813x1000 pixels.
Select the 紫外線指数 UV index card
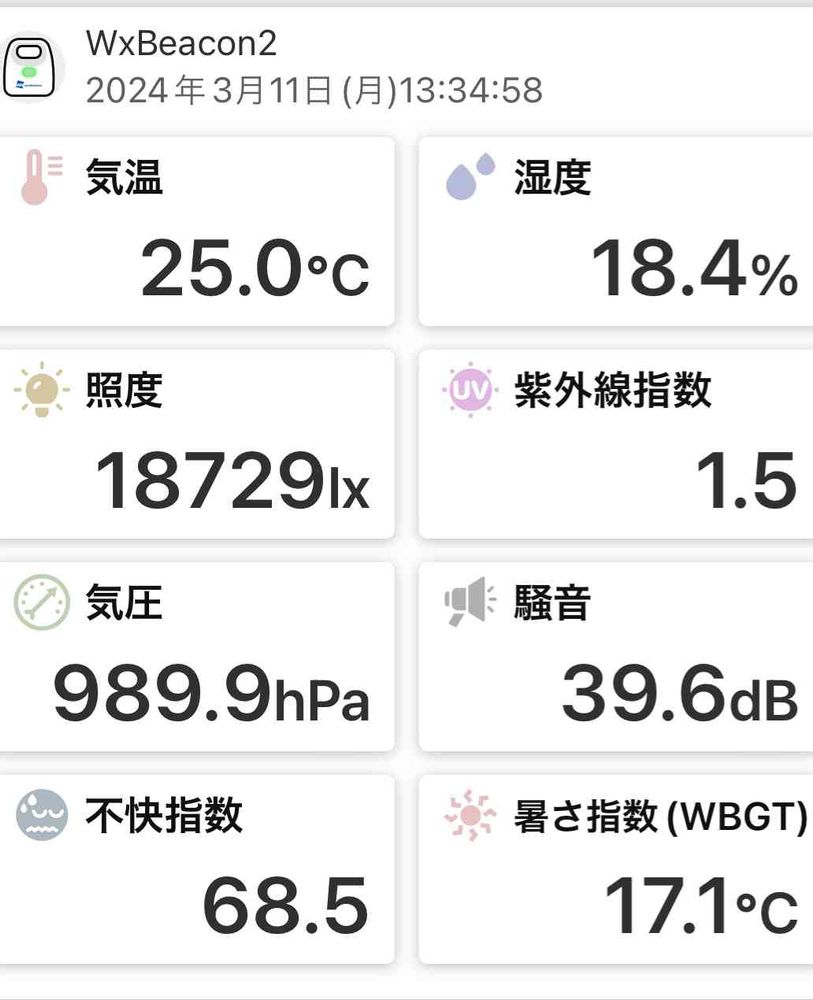point(616,445)
